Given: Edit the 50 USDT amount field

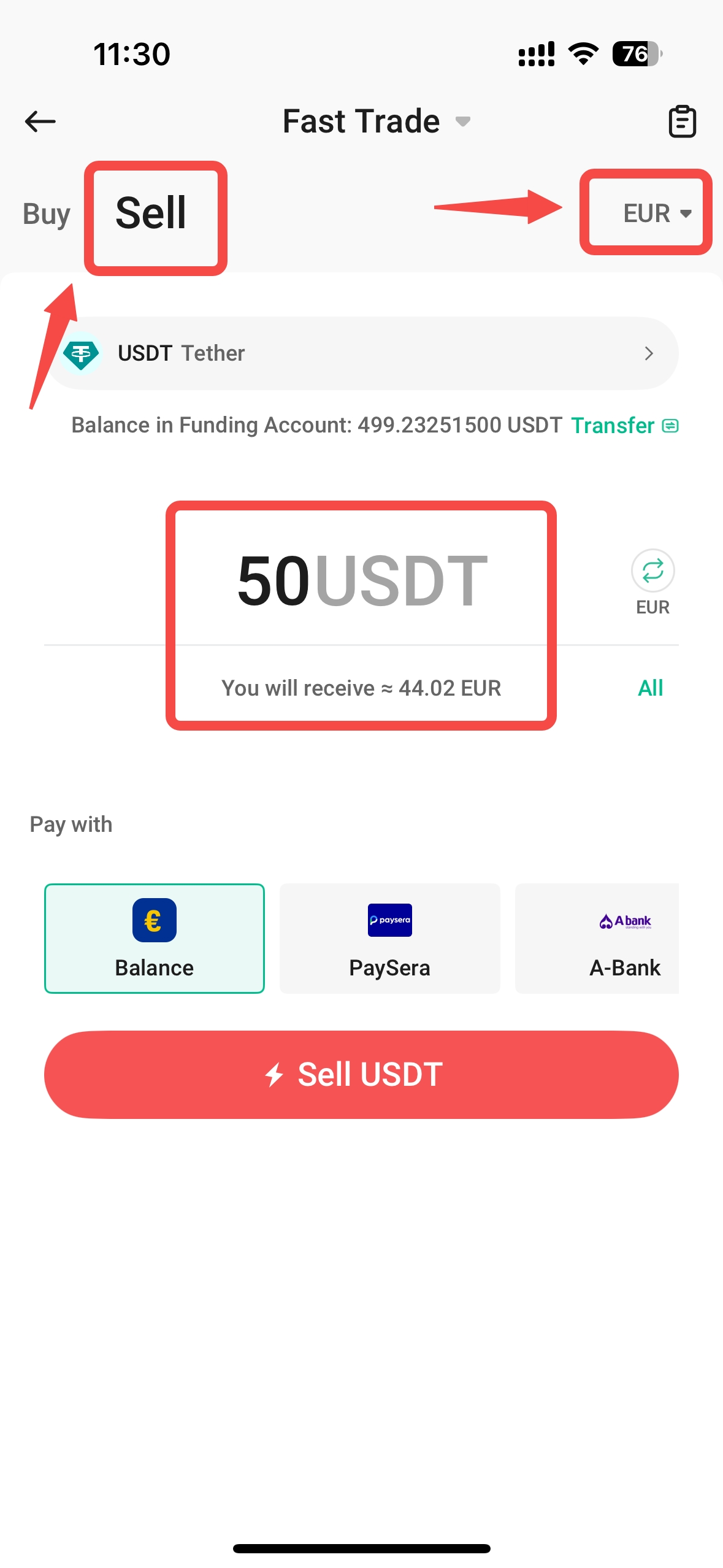Looking at the screenshot, I should (362, 580).
